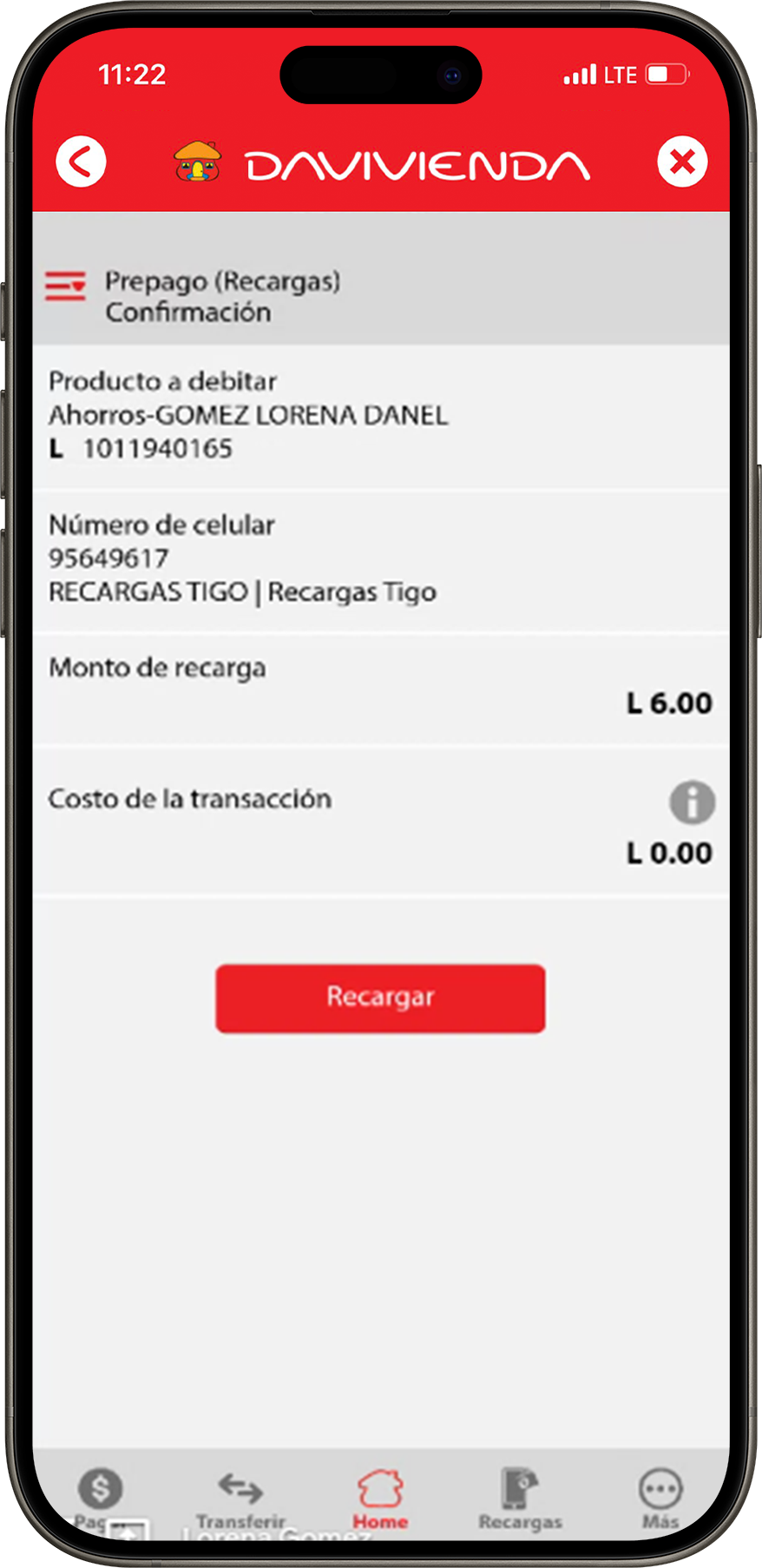The height and width of the screenshot is (1568, 762).
Task: Confirm with the Recargar button
Action: (380, 998)
